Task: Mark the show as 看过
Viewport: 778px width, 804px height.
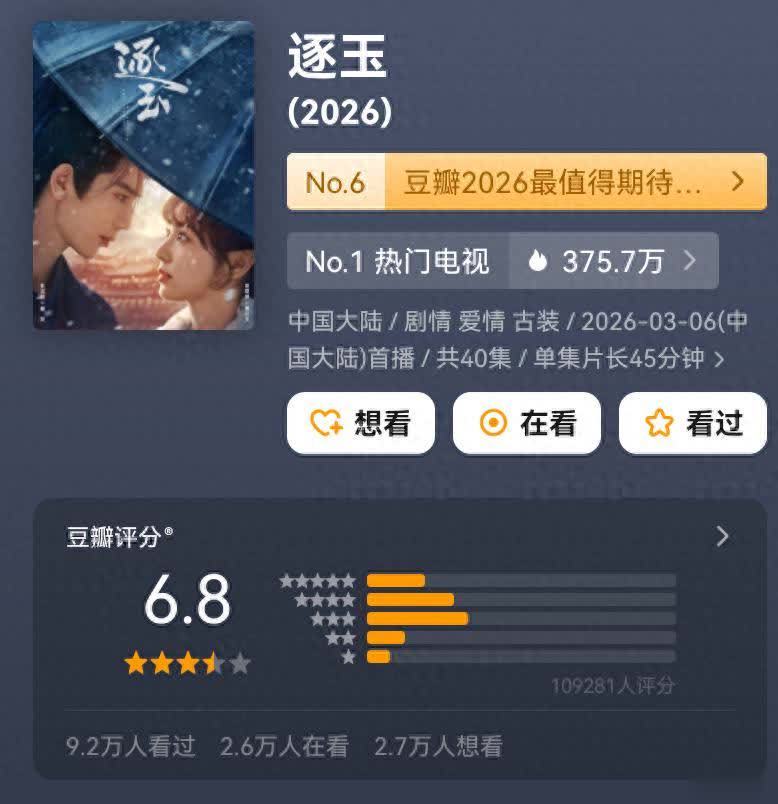Action: pyautogui.click(x=693, y=423)
